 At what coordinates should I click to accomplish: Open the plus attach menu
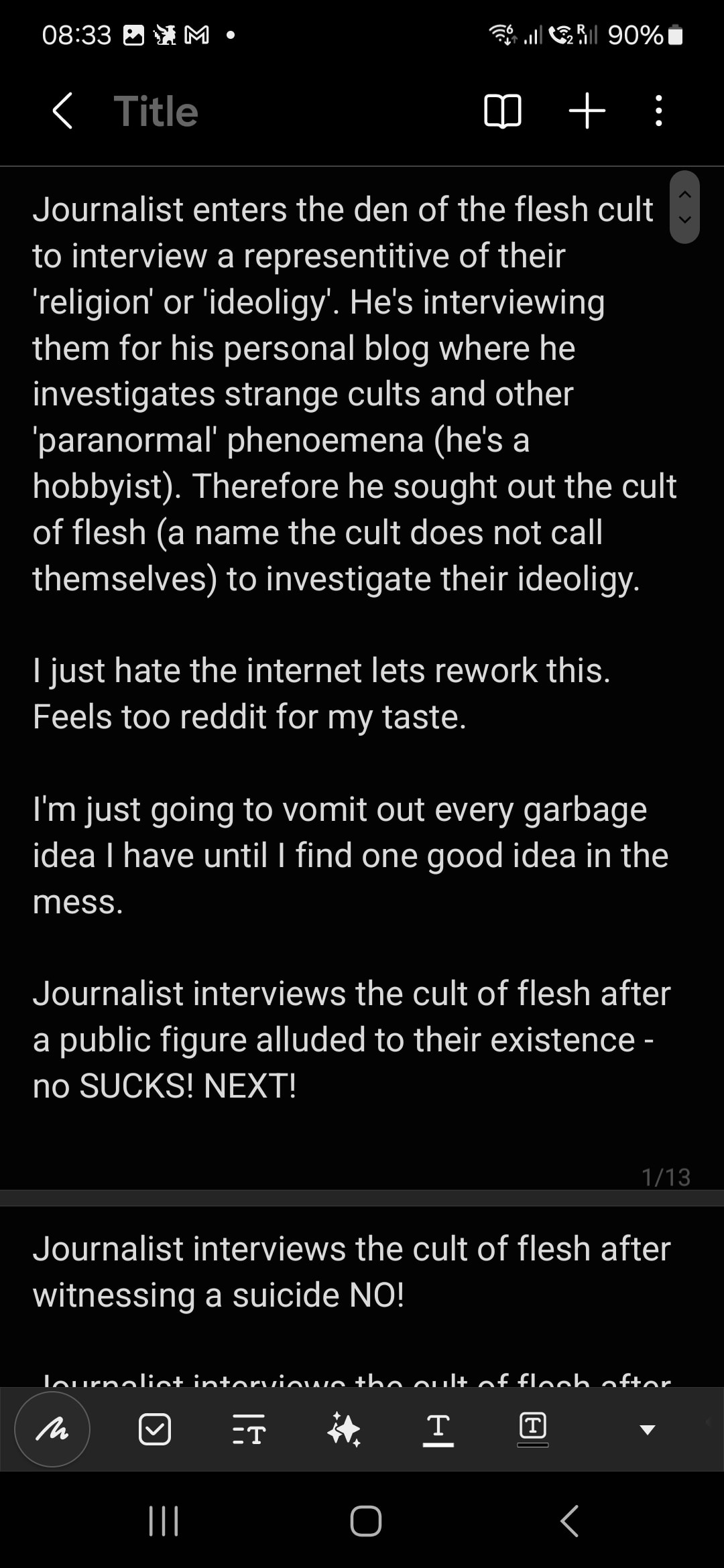tap(587, 111)
